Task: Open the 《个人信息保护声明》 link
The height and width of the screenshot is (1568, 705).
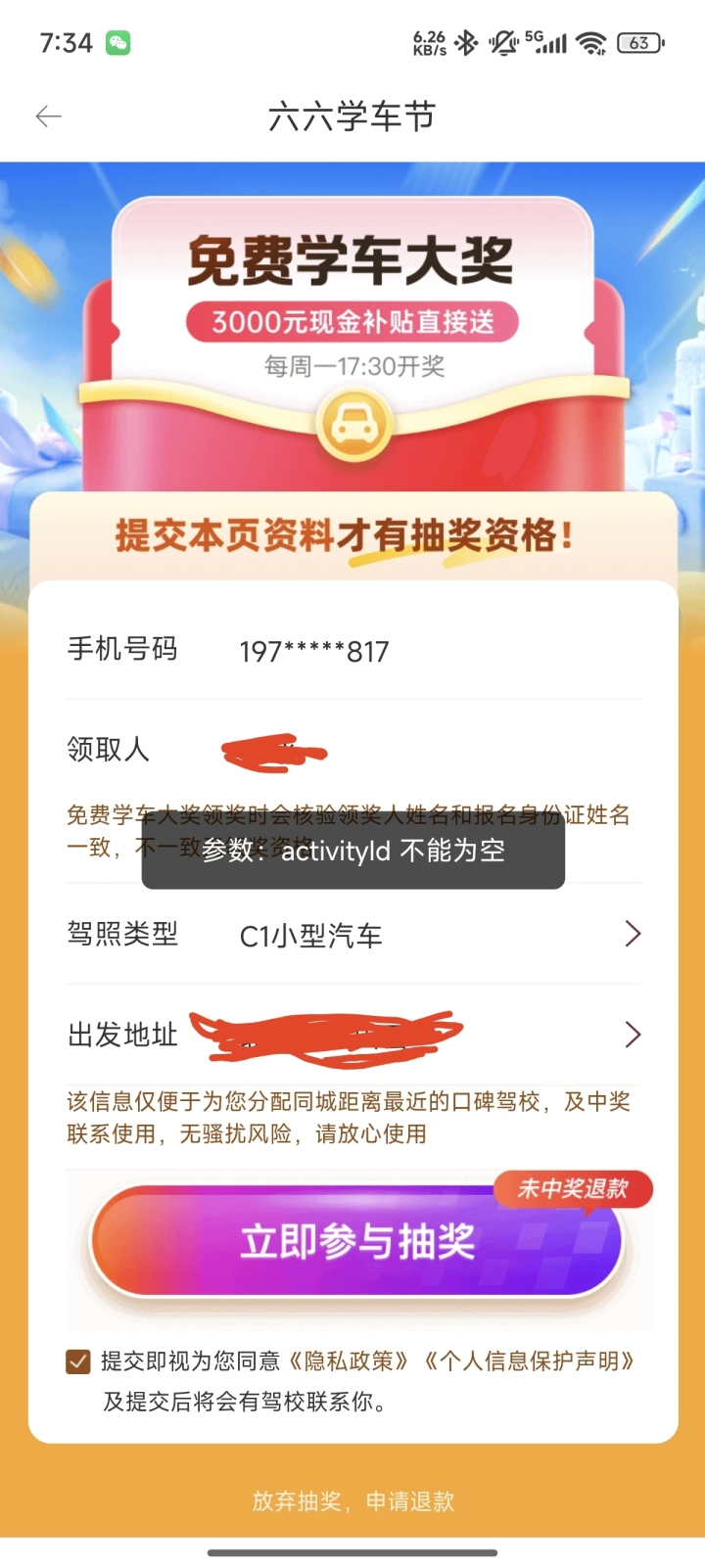Action: pos(529,1361)
